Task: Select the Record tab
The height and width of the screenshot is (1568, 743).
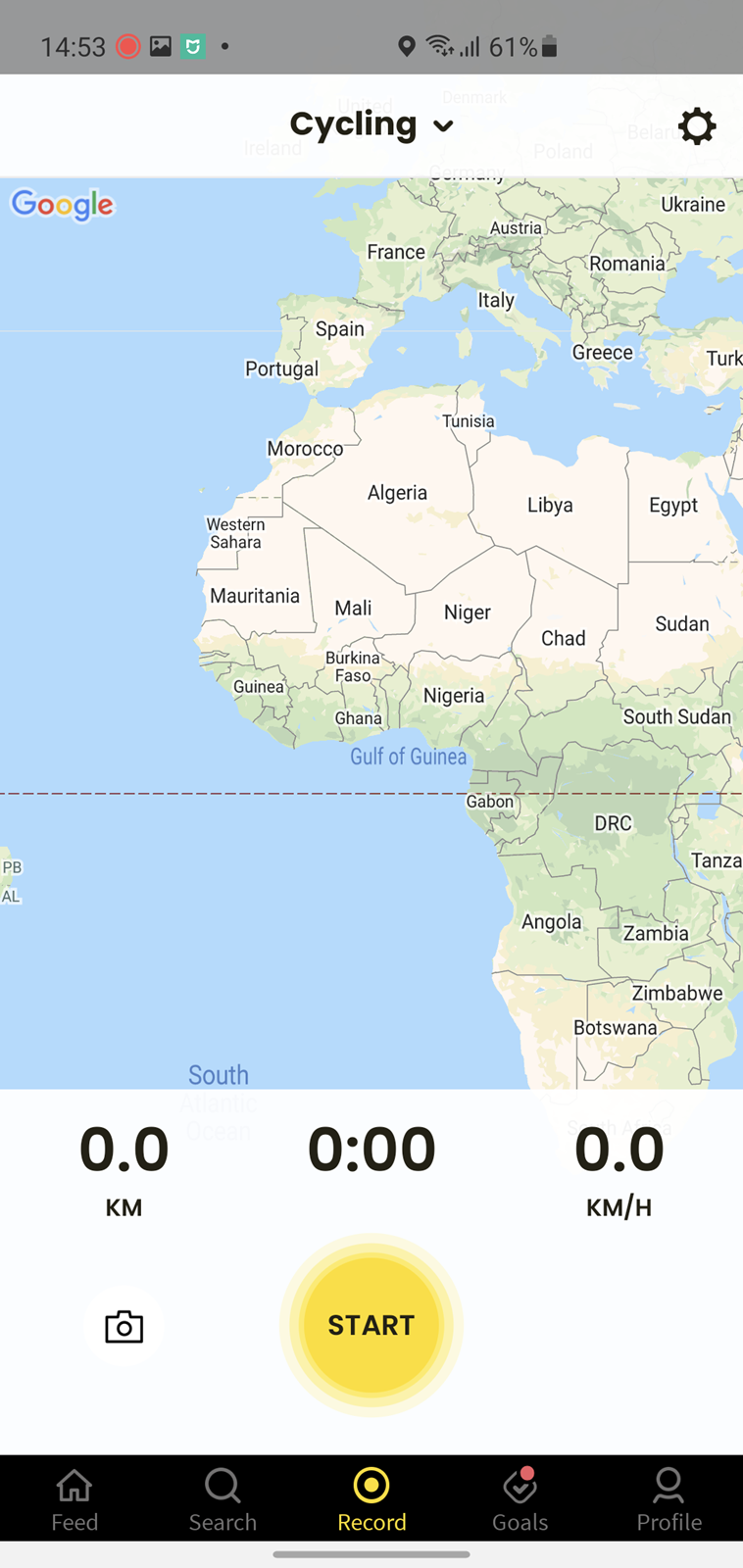Action: 371,1499
